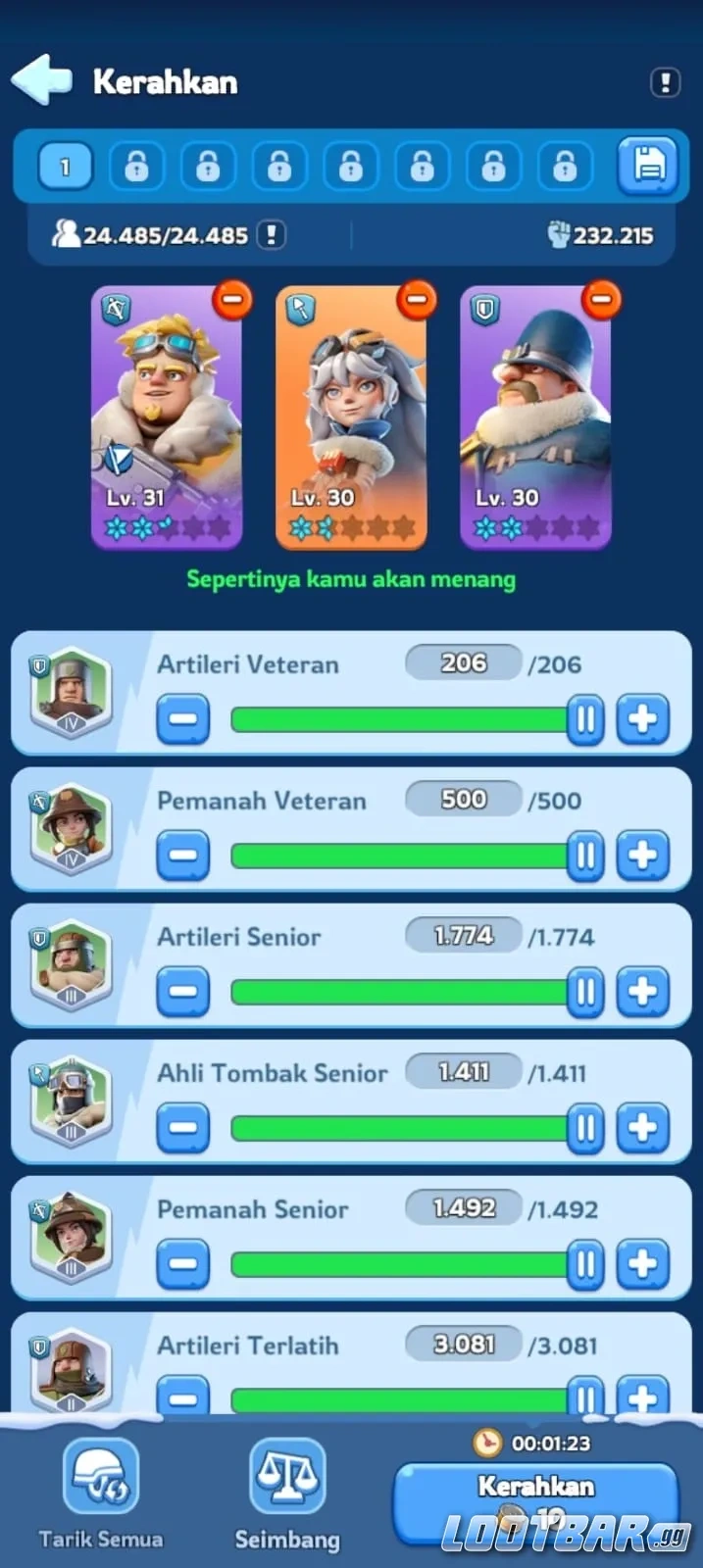The image size is (703, 1568).
Task: Increase Artileri Veteran troops
Action: tap(642, 719)
